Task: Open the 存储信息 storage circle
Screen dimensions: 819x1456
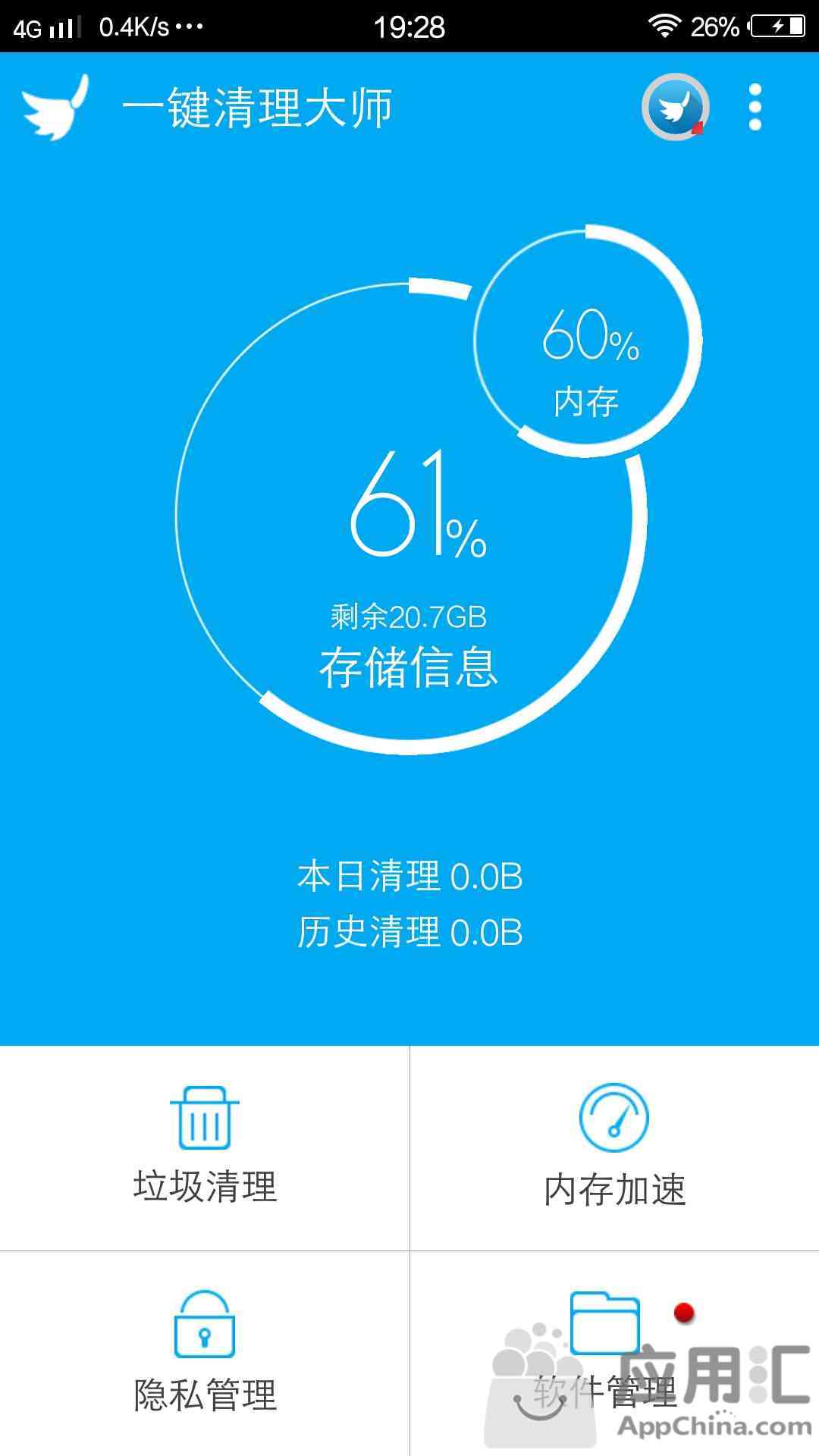Action: [x=410, y=517]
